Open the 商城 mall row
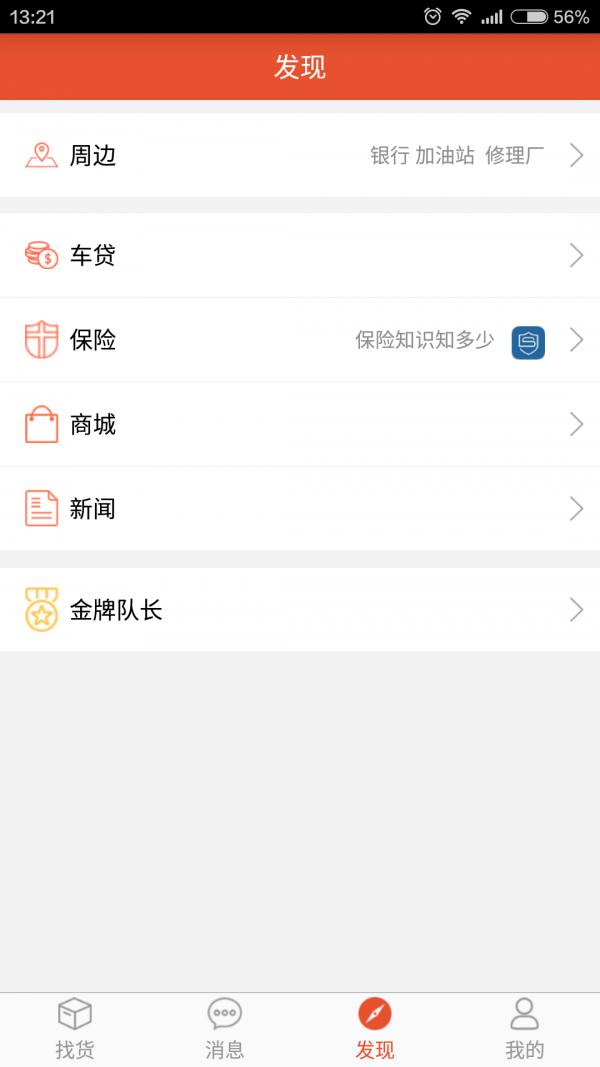 pos(300,425)
